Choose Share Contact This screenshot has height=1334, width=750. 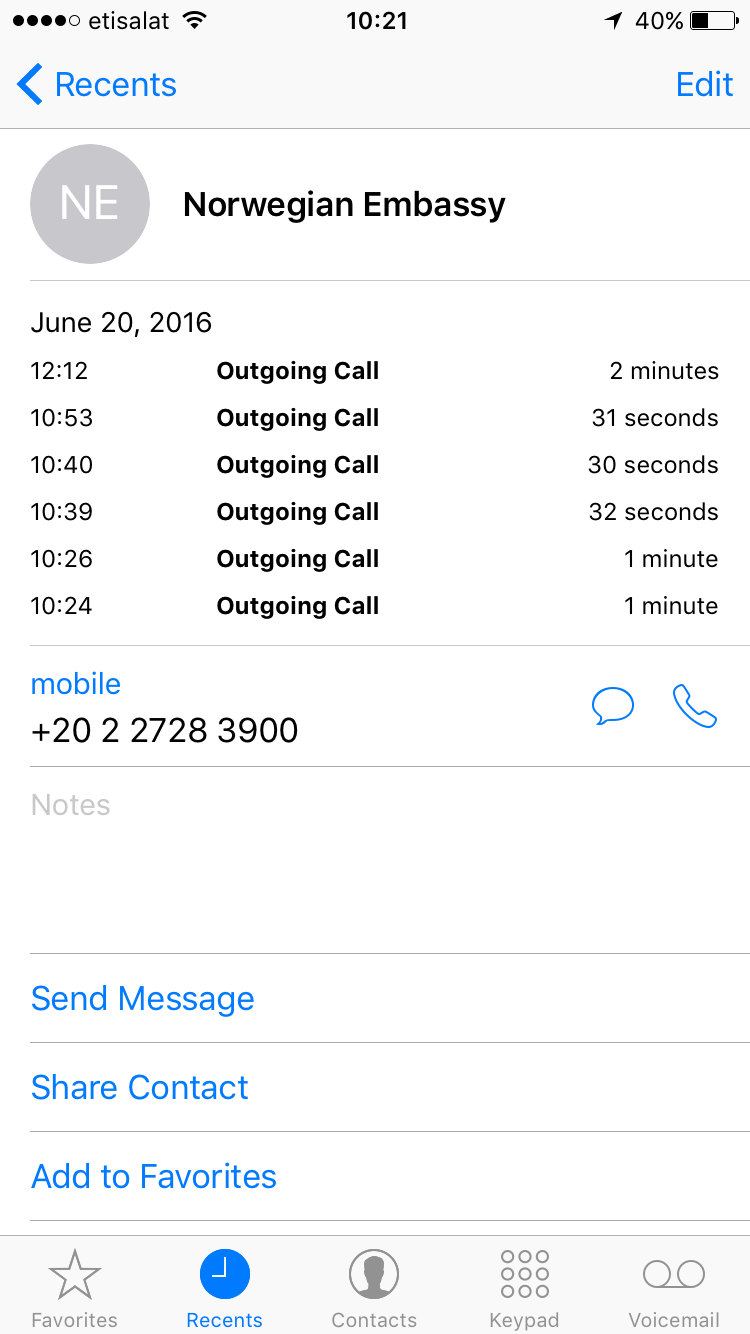(x=140, y=1087)
